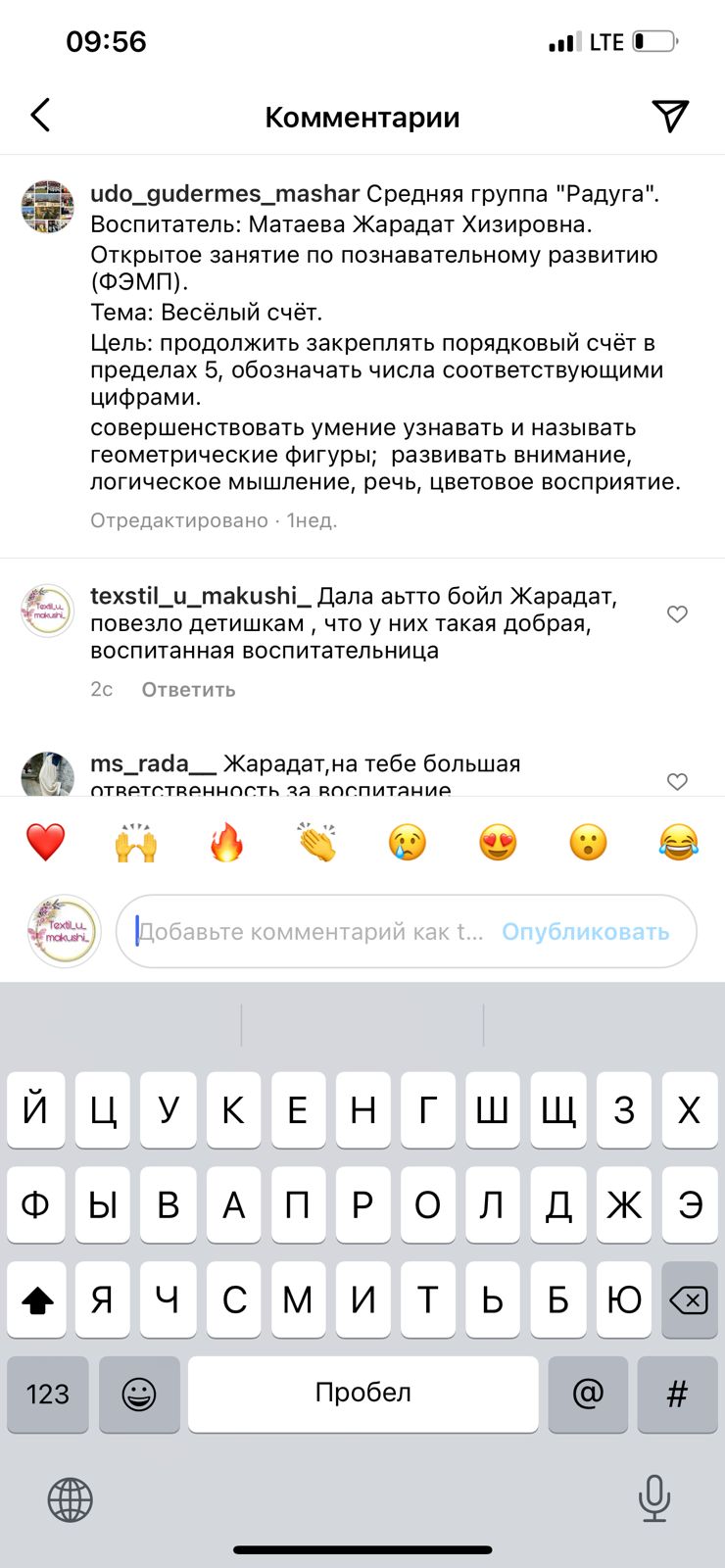Tap the keyboard backspace key

pos(689,1300)
